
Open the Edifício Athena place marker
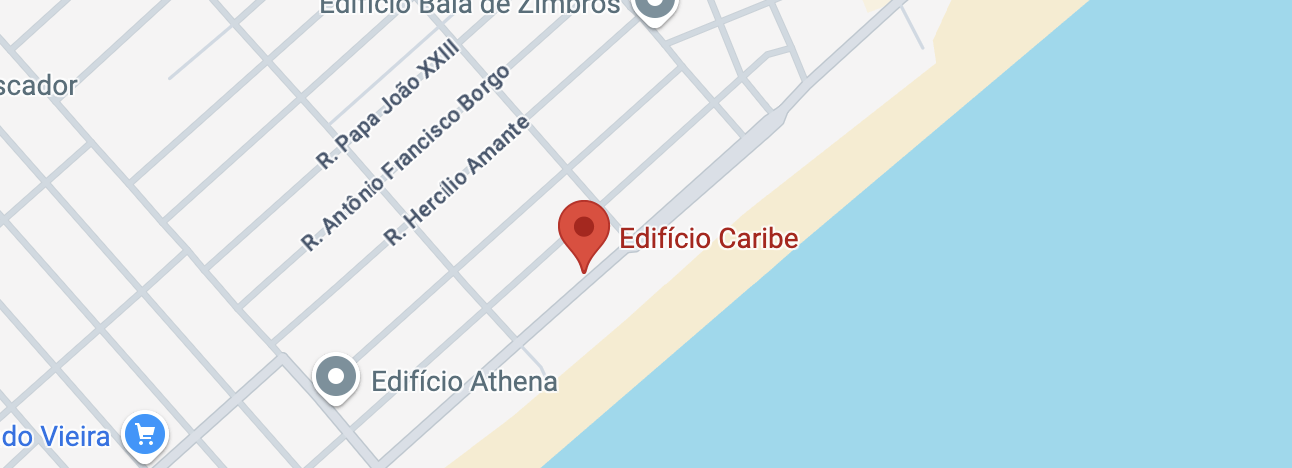tap(335, 378)
